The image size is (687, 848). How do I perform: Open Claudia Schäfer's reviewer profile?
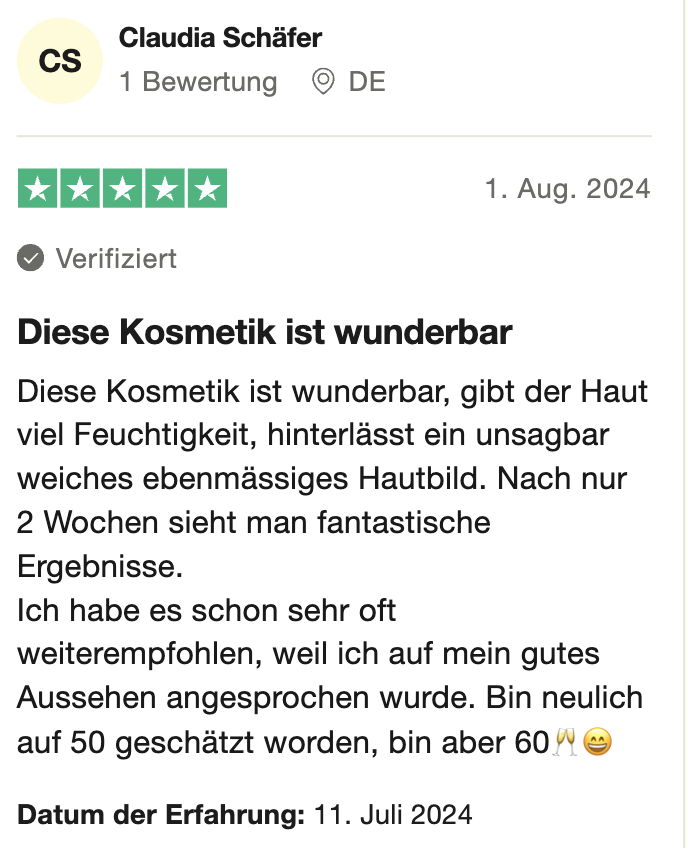click(220, 38)
